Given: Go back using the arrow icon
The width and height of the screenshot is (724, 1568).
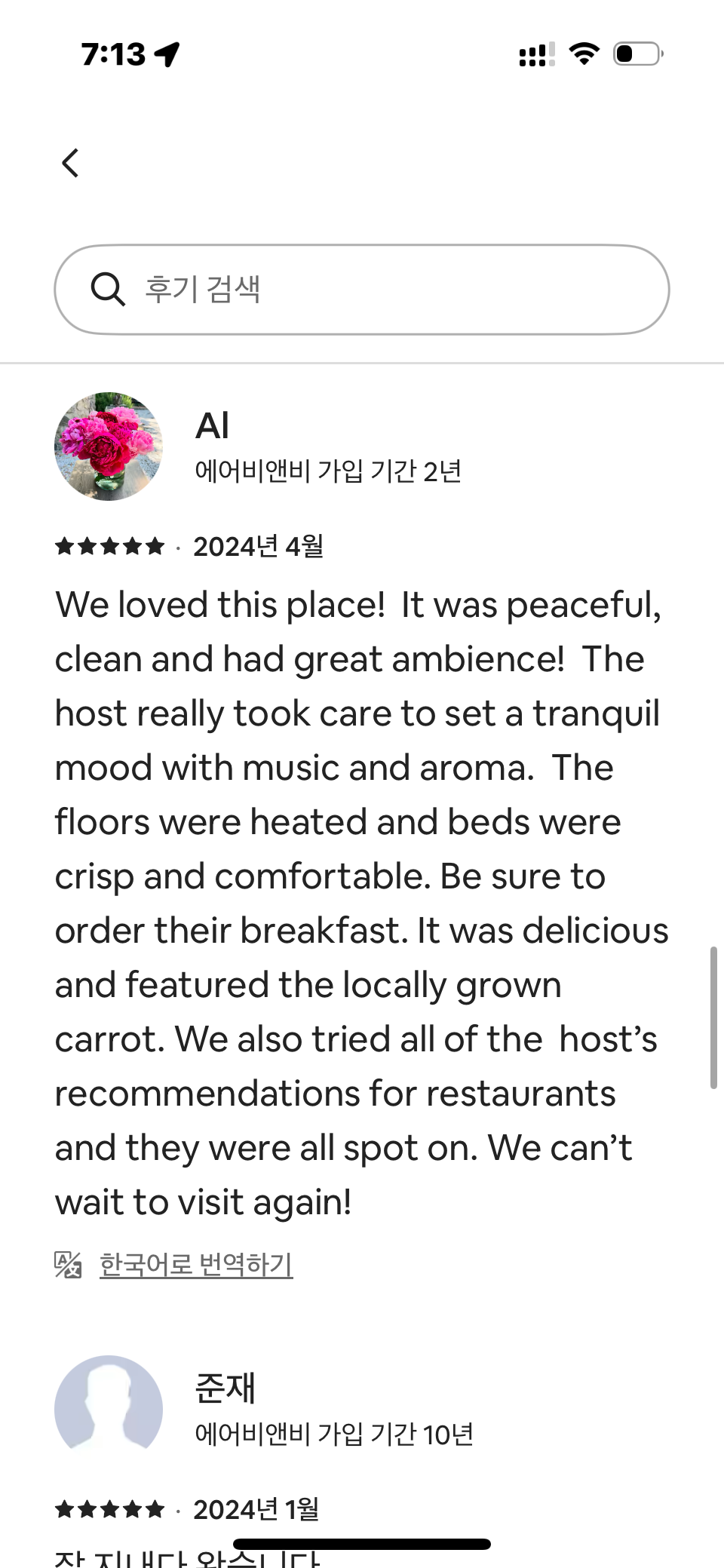Looking at the screenshot, I should 70,163.
